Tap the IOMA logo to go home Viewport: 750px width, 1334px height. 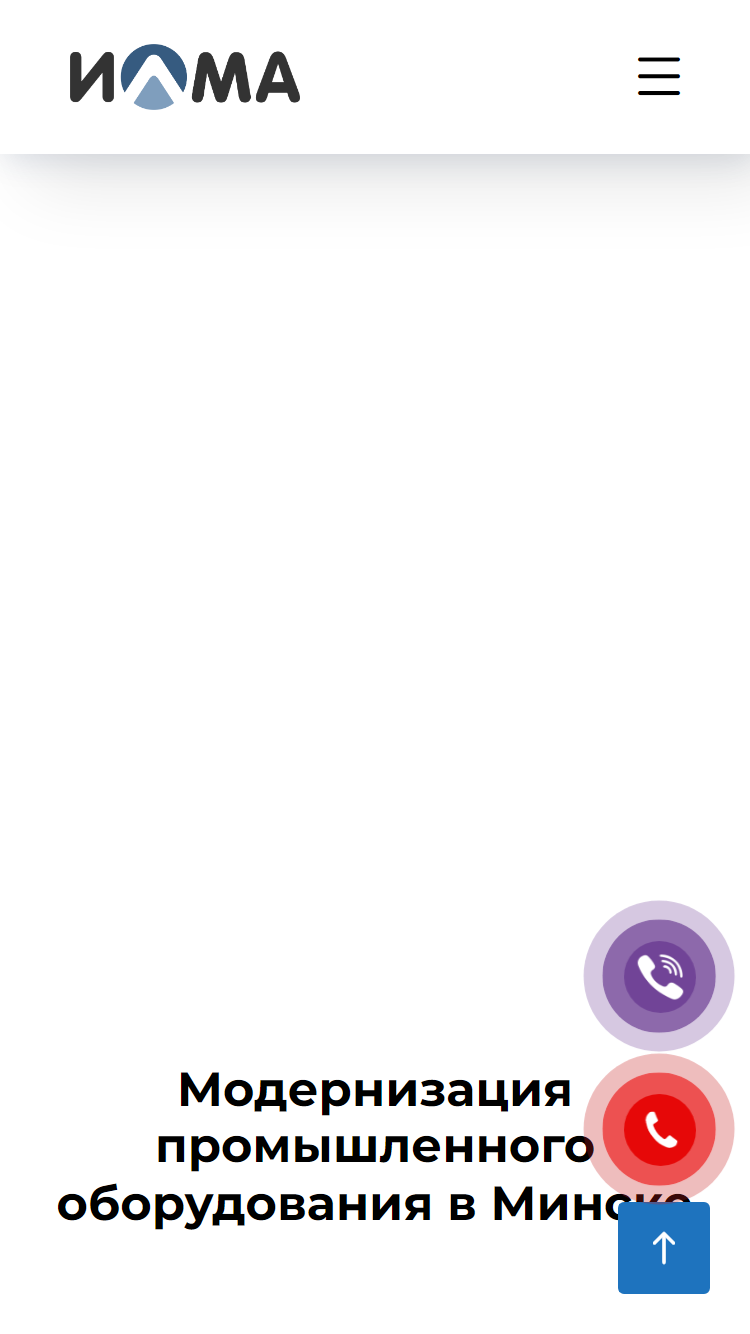pos(185,76)
